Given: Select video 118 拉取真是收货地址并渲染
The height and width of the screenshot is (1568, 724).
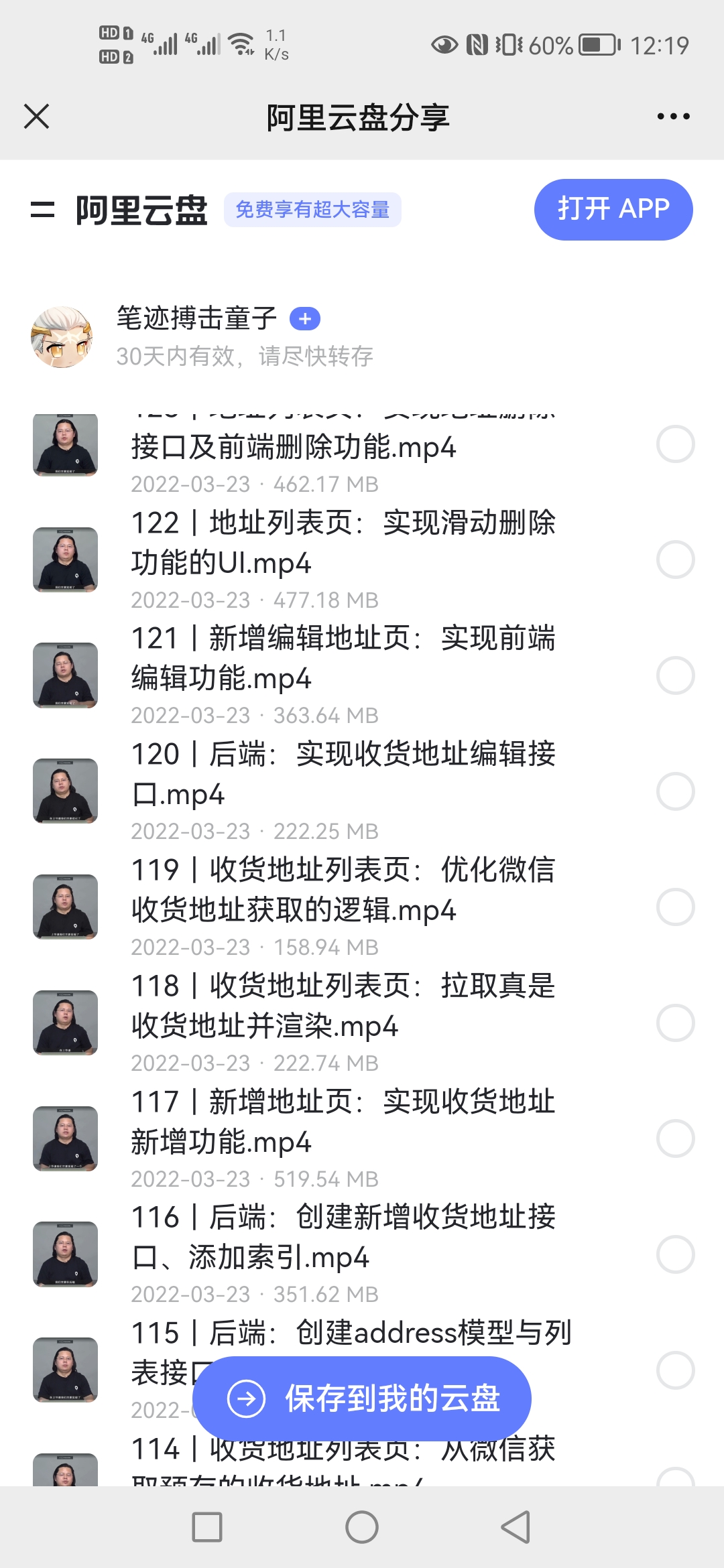Looking at the screenshot, I should [675, 1023].
